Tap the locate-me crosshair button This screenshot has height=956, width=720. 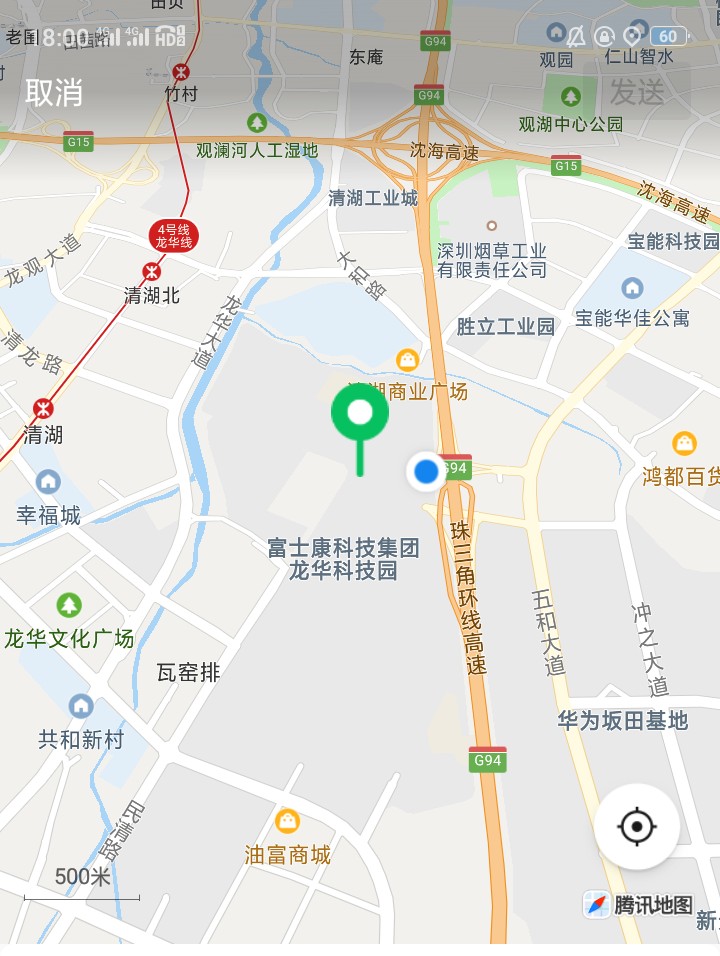pos(637,826)
